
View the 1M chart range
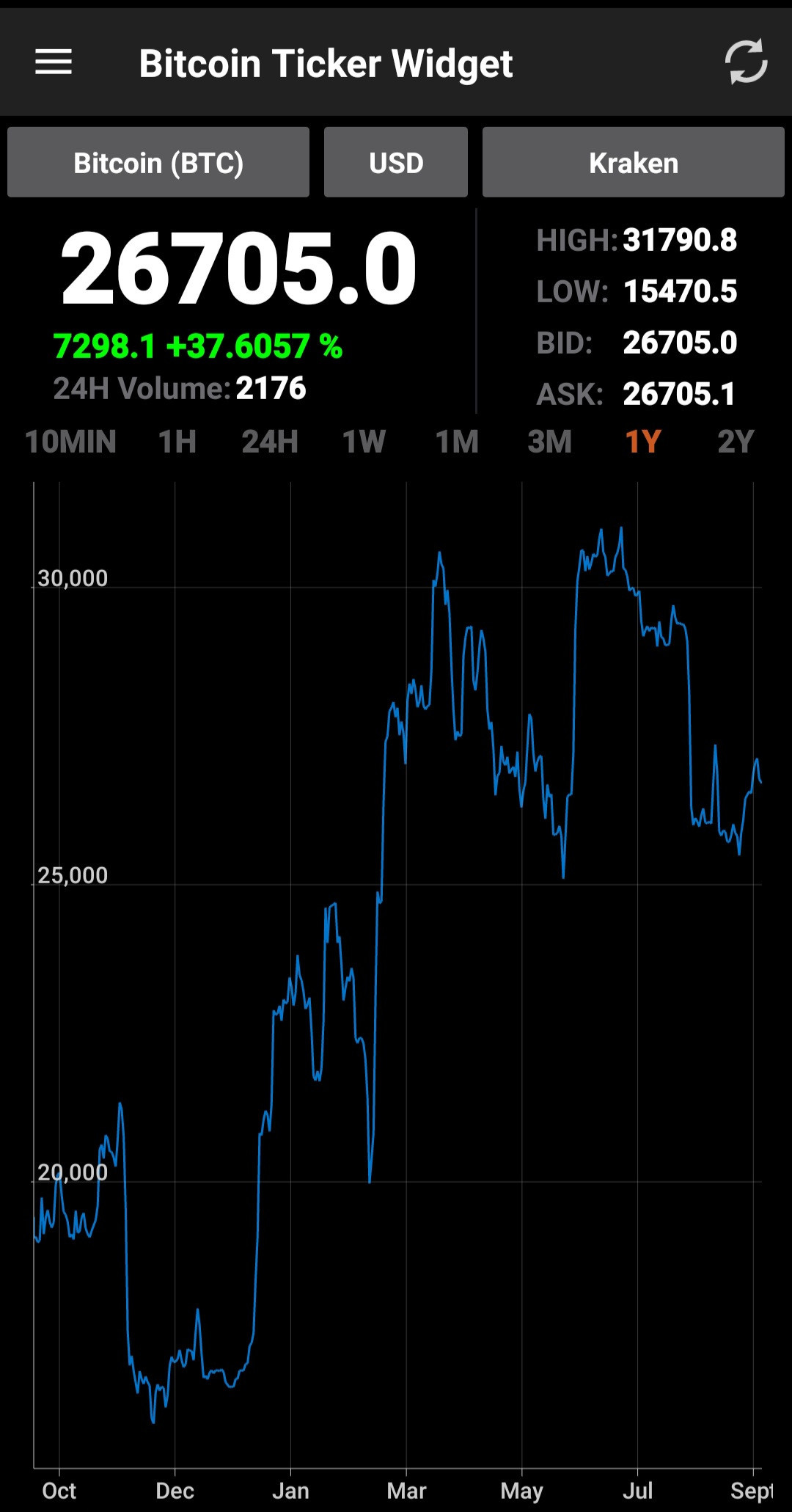point(457,442)
